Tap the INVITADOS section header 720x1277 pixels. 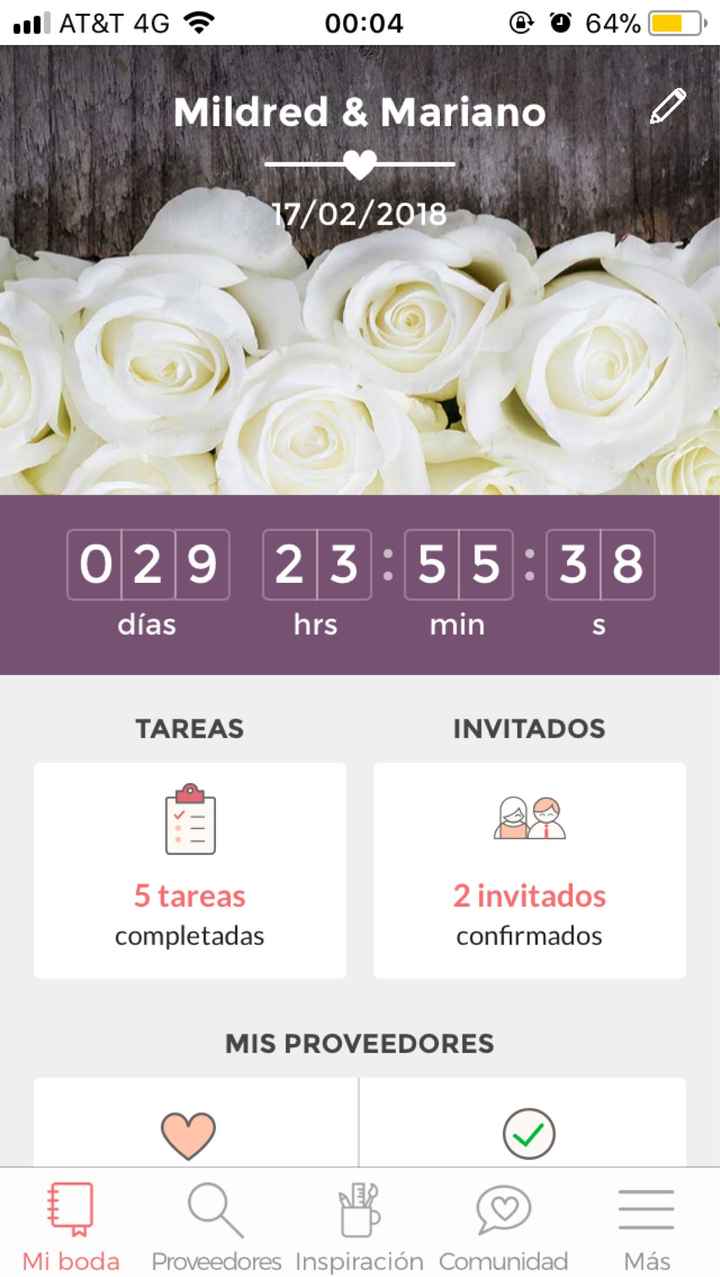coord(528,729)
